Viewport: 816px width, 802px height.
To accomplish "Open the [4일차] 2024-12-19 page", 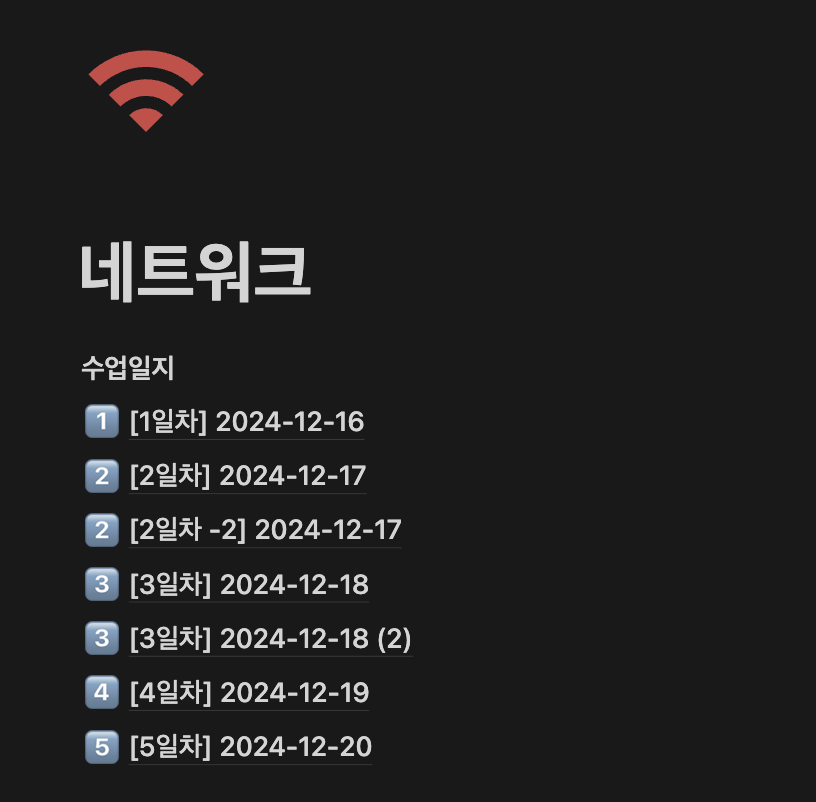I will (x=248, y=692).
